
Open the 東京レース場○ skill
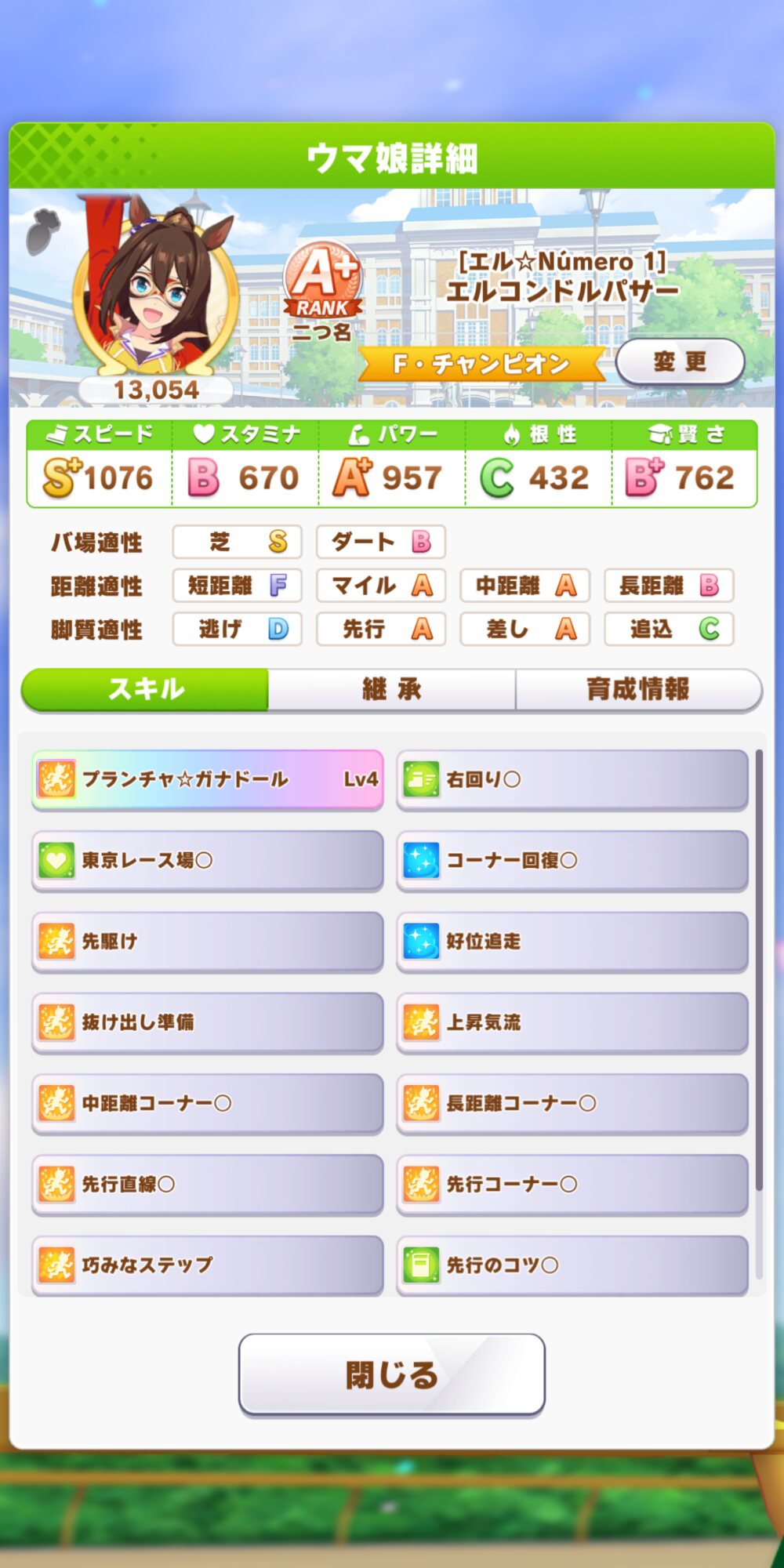click(208, 860)
